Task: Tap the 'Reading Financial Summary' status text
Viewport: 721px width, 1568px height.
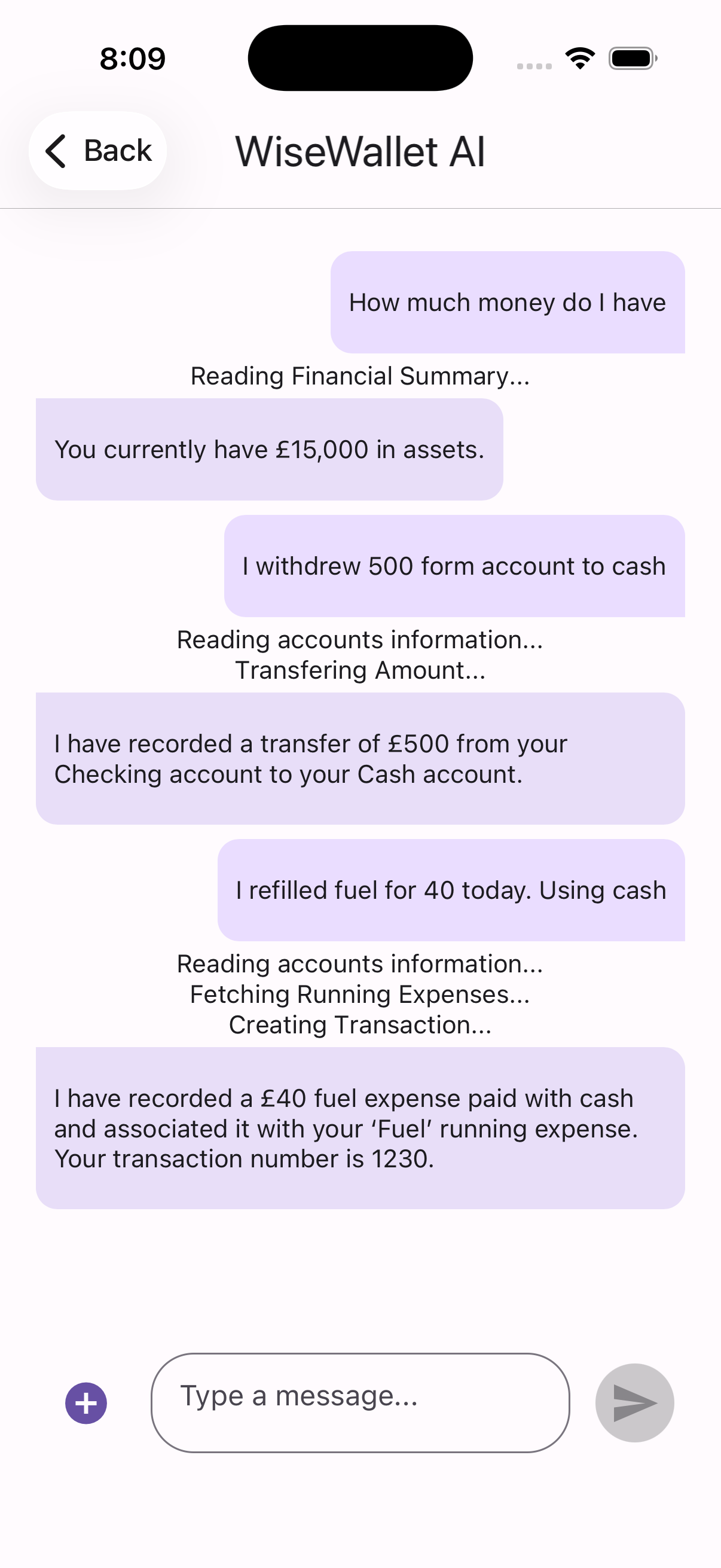Action: [360, 376]
